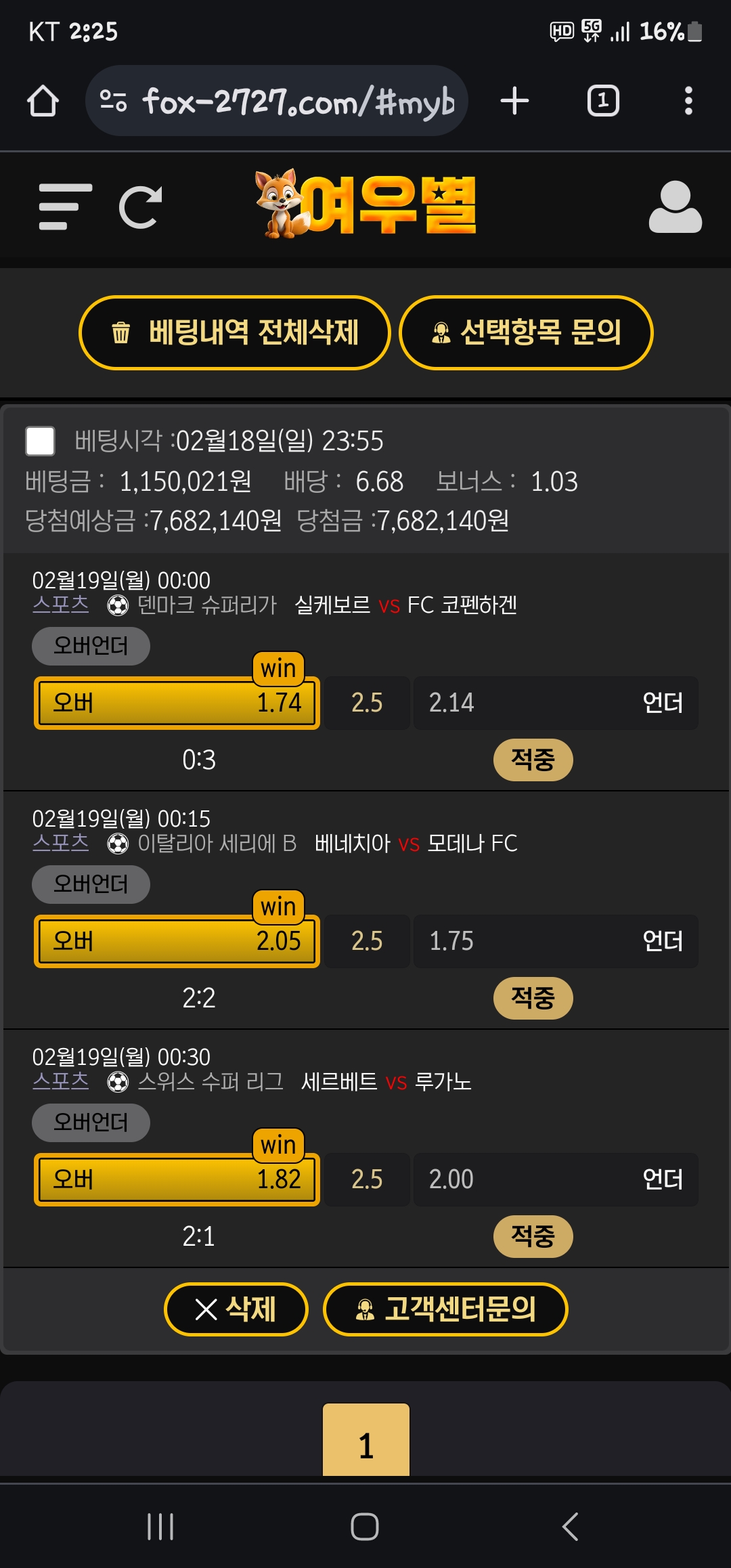Tap the fox-2727.com address bar
This screenshot has width=731, height=1568.
coord(278,102)
